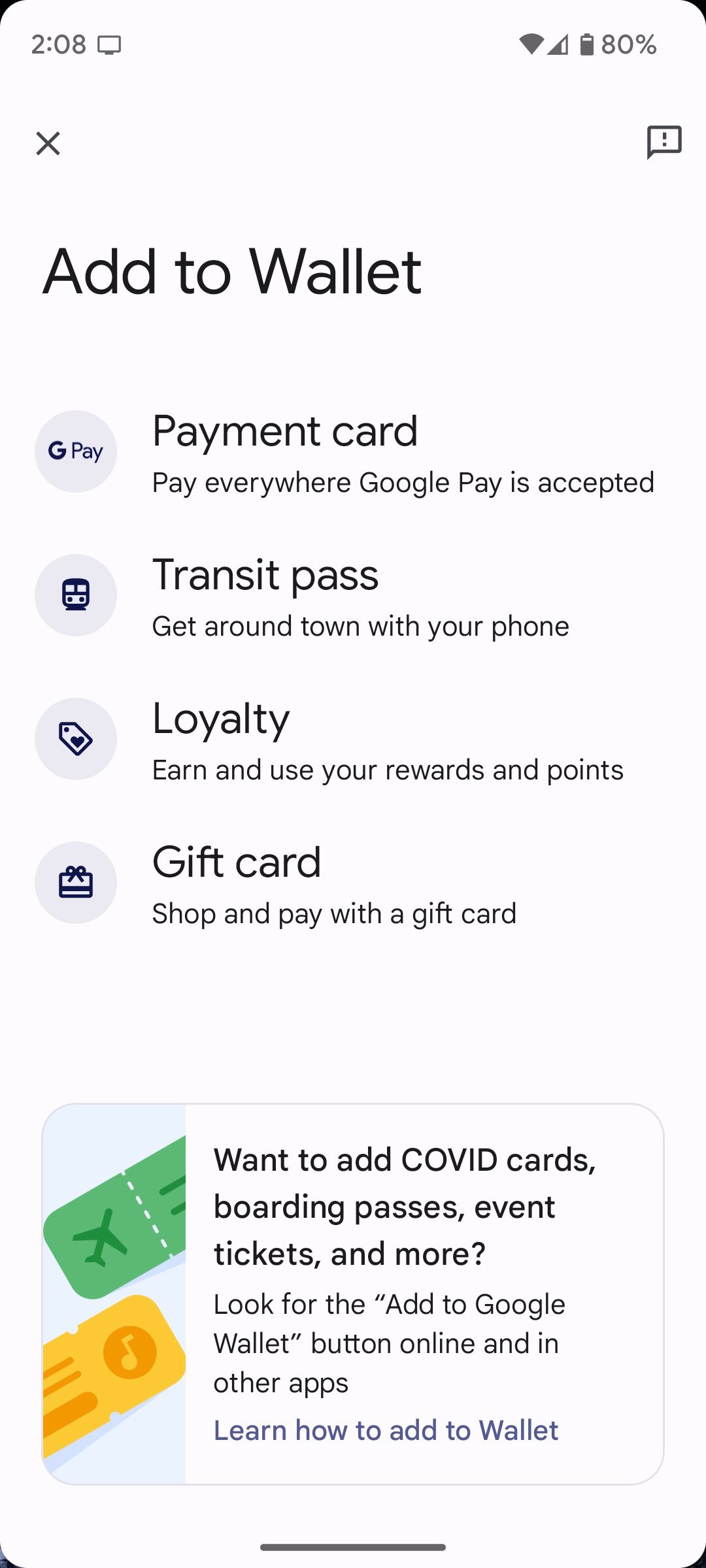Click the Transit pass train icon
Screen dimensions: 706x1568
[76, 595]
